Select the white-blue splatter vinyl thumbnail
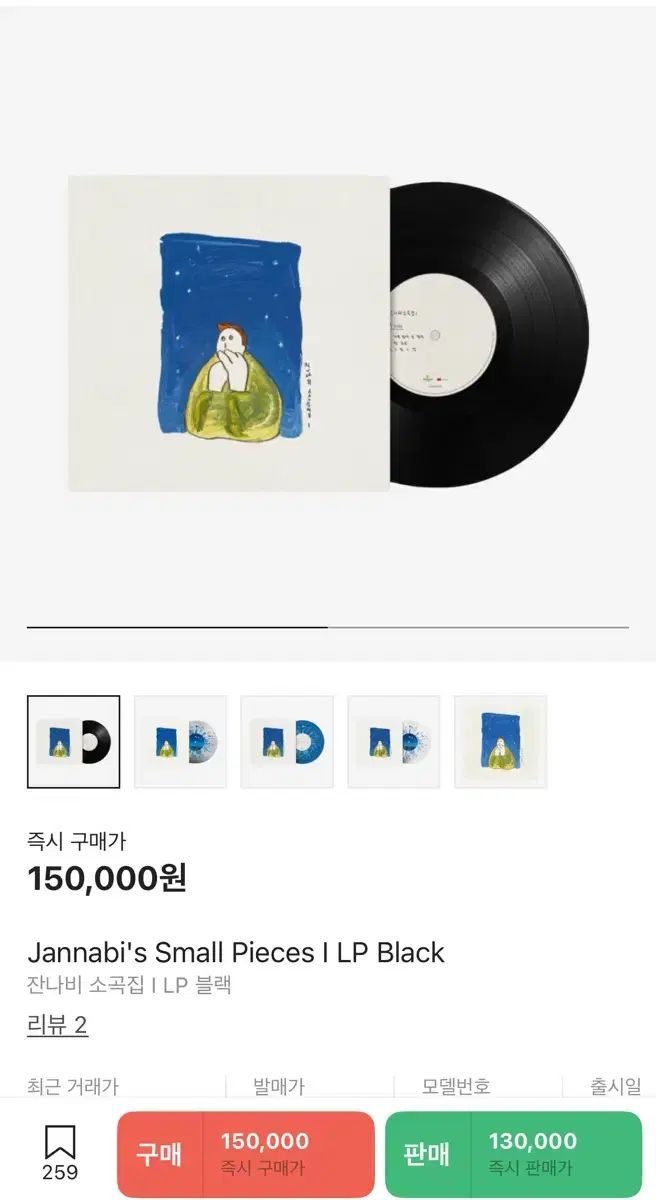Image resolution: width=656 pixels, height=1200 pixels. coord(394,742)
